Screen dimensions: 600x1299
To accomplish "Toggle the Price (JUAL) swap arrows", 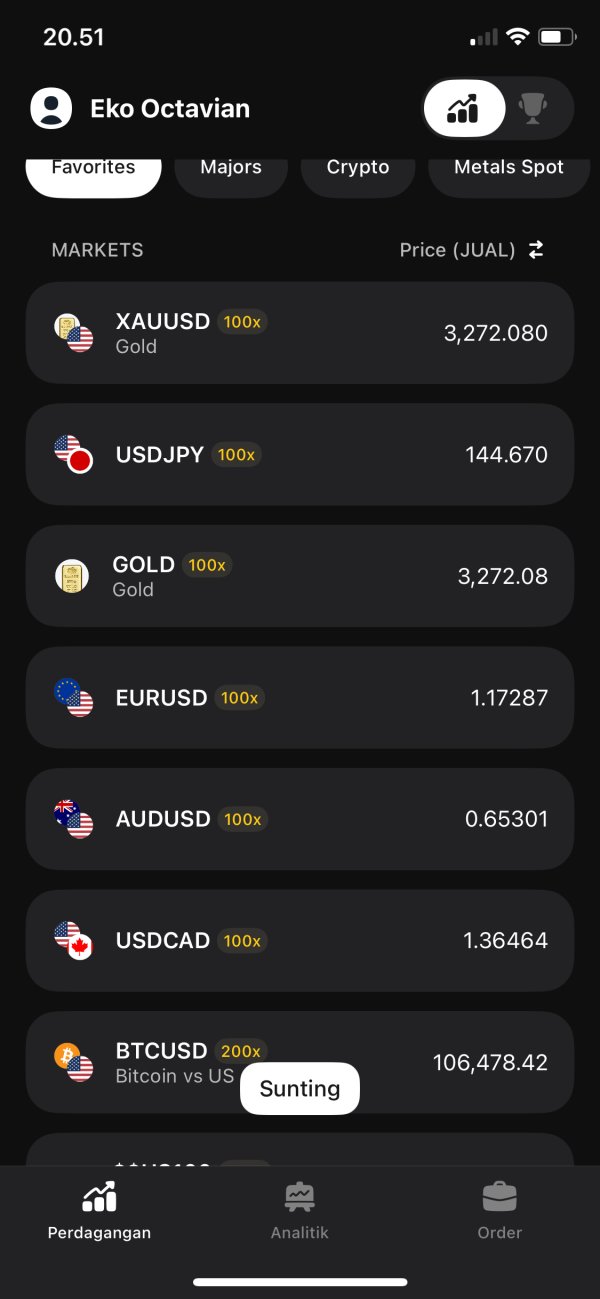I will [536, 250].
